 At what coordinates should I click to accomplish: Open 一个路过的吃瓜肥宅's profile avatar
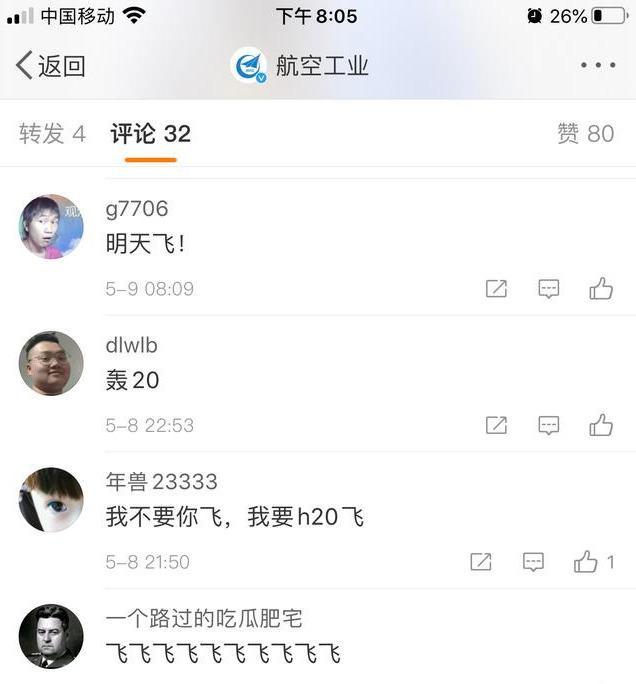pyautogui.click(x=51, y=635)
